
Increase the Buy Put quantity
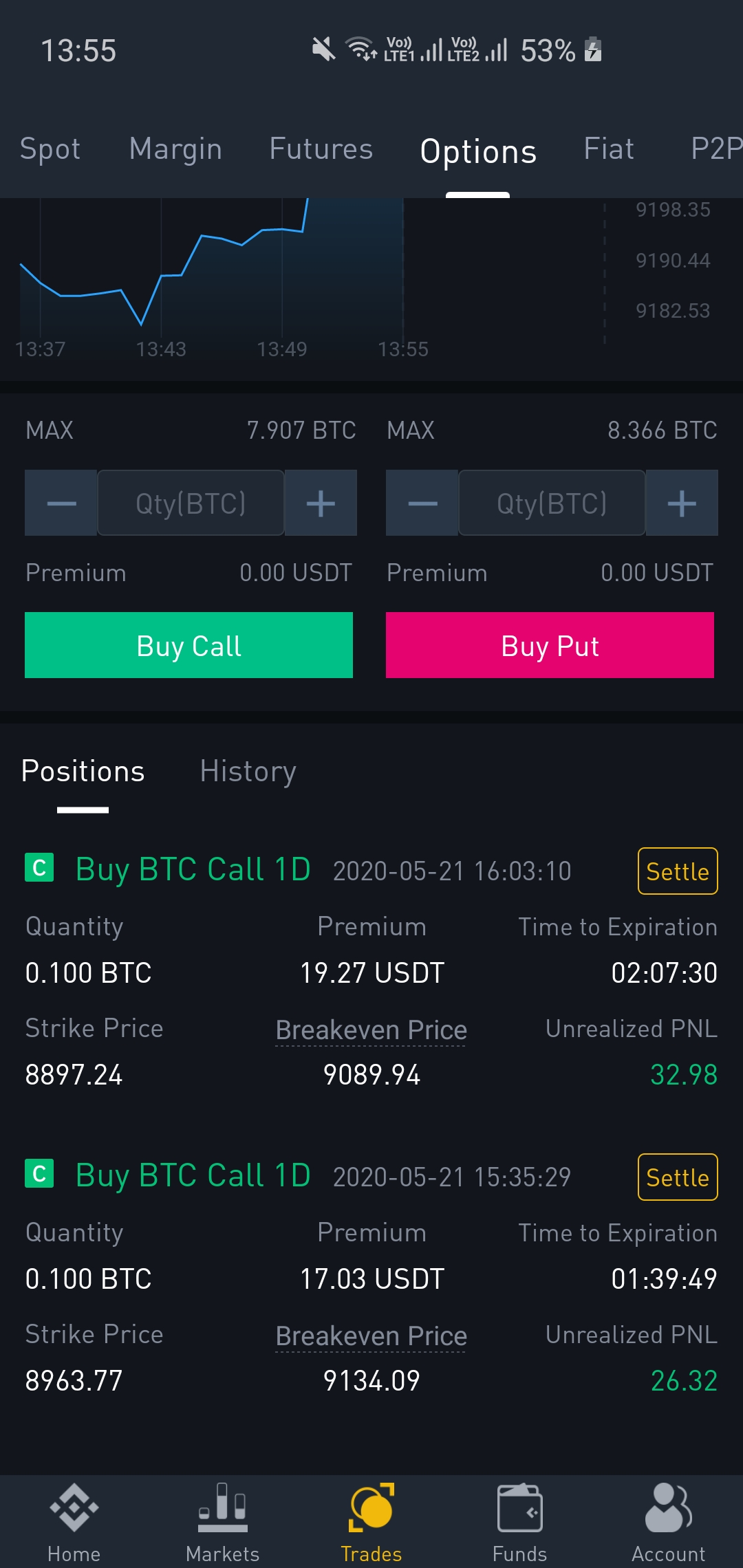tap(682, 503)
